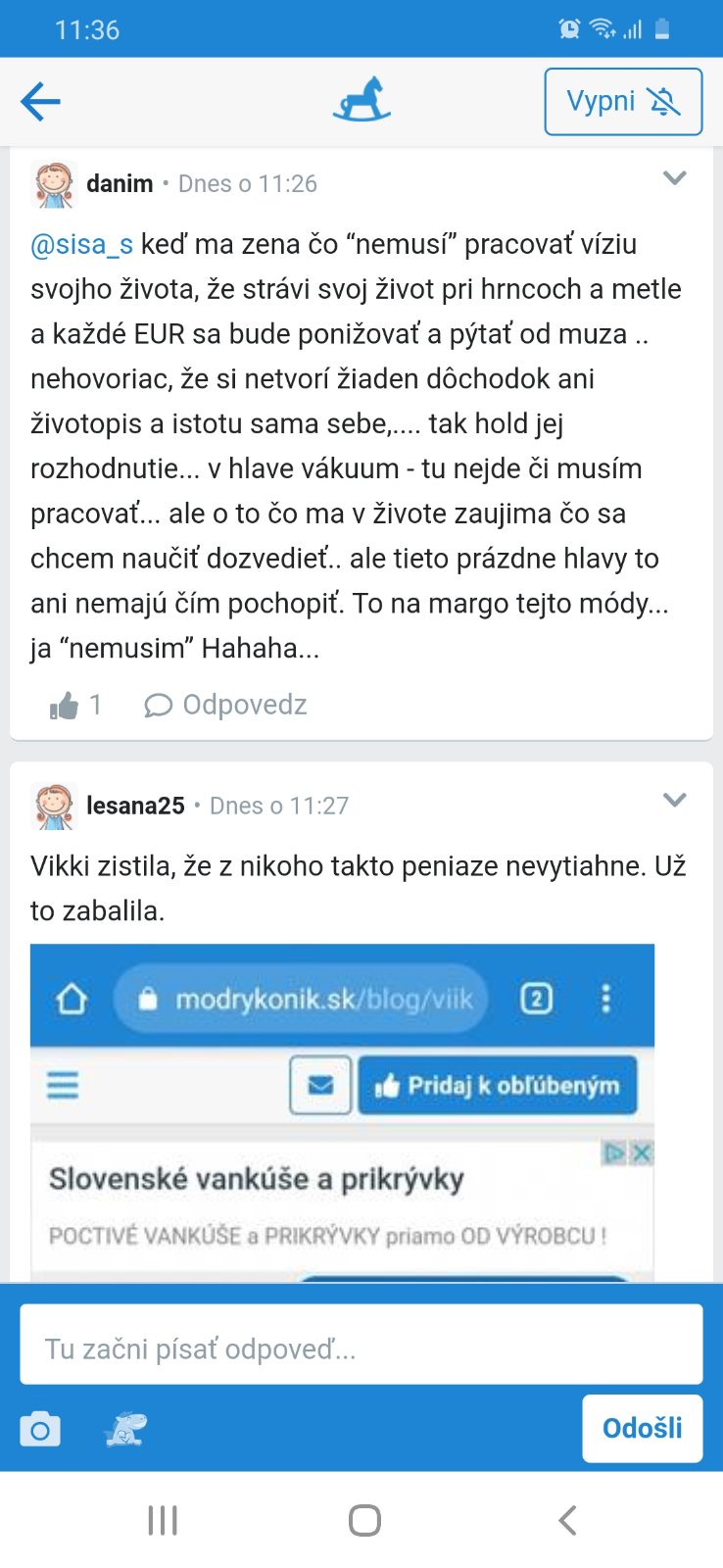Attach a photo with the camera icon
Viewport: 723px width, 1568px height.
pyautogui.click(x=40, y=1430)
